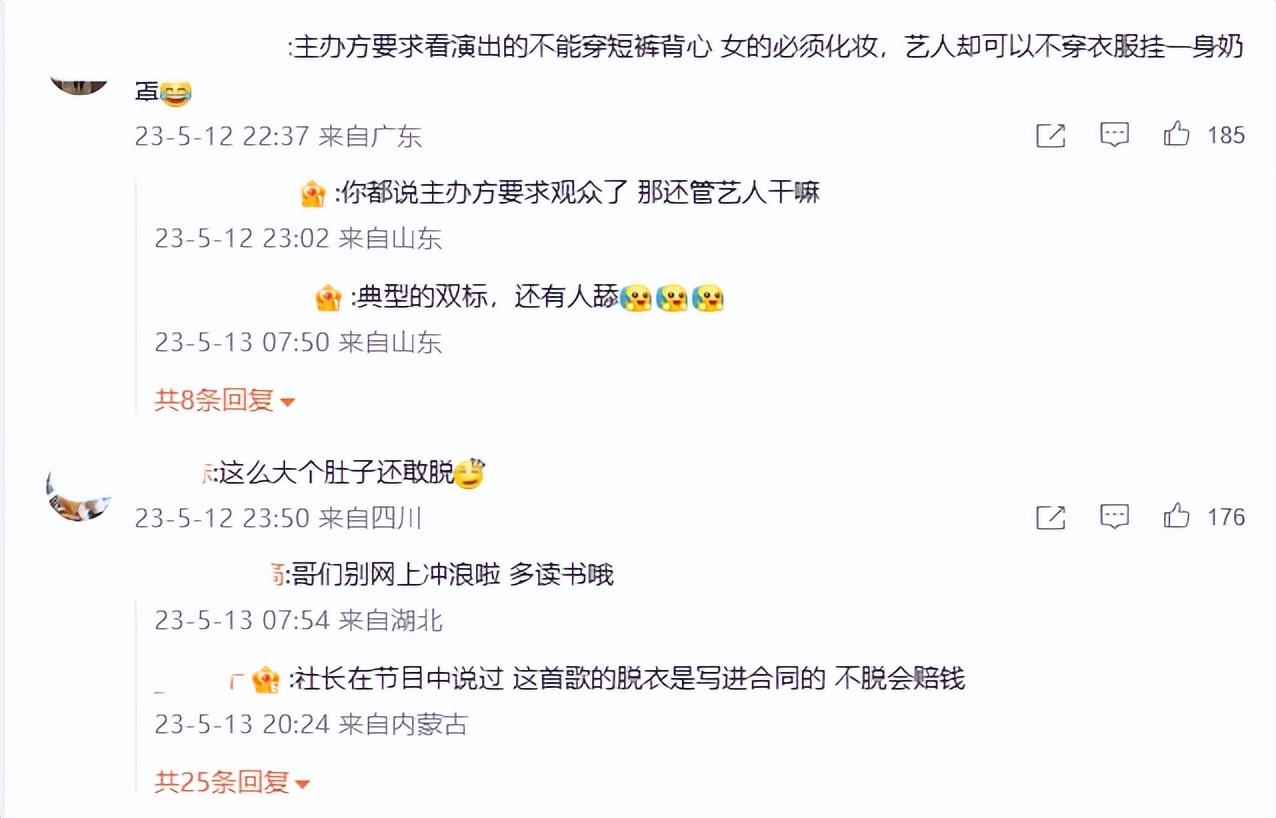Like the comment with 176 likes

[x=1177, y=516]
